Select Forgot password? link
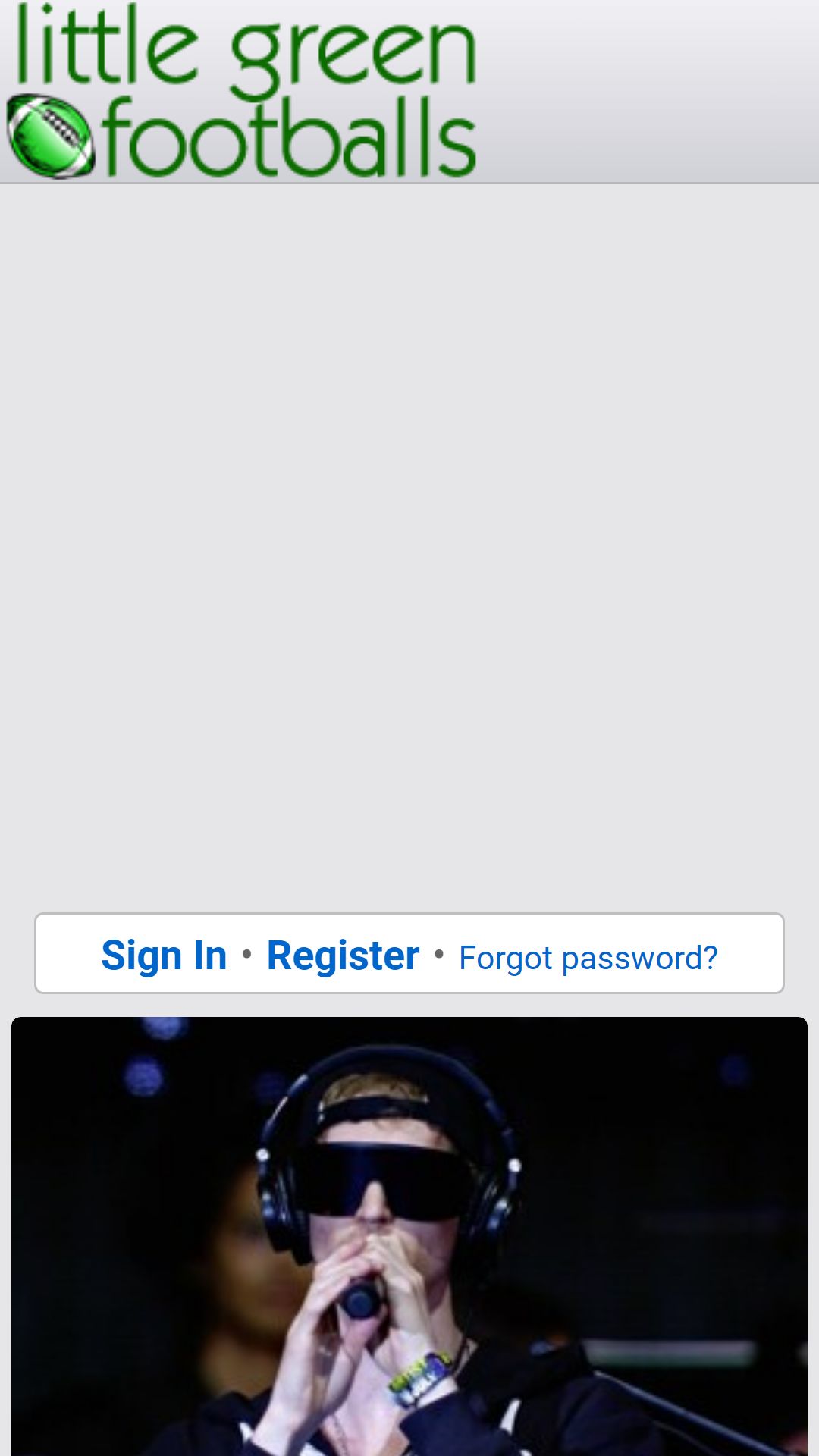Screen dimensions: 819x1456 (x=588, y=958)
